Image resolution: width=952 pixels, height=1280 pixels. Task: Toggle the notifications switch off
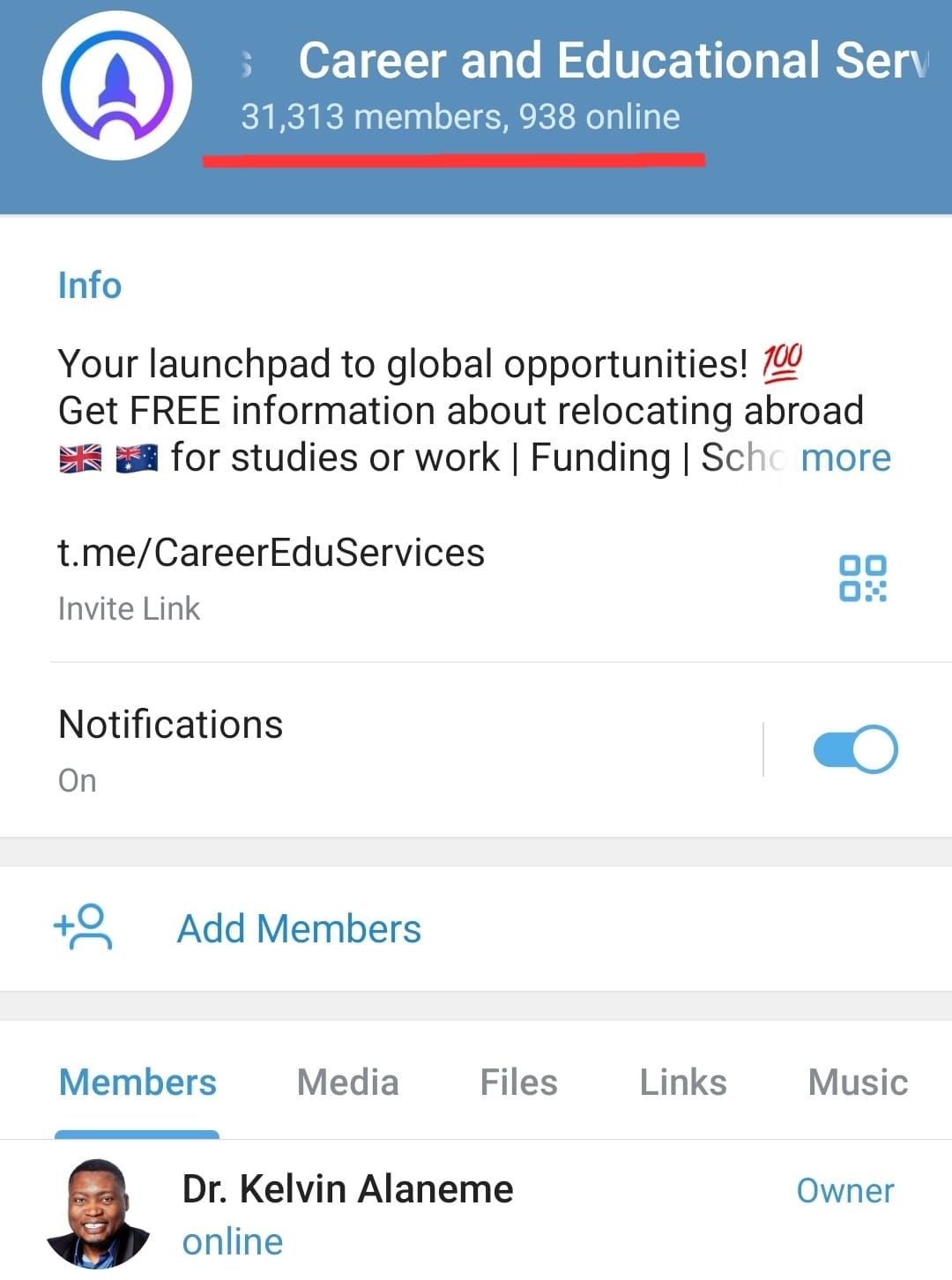(x=854, y=749)
